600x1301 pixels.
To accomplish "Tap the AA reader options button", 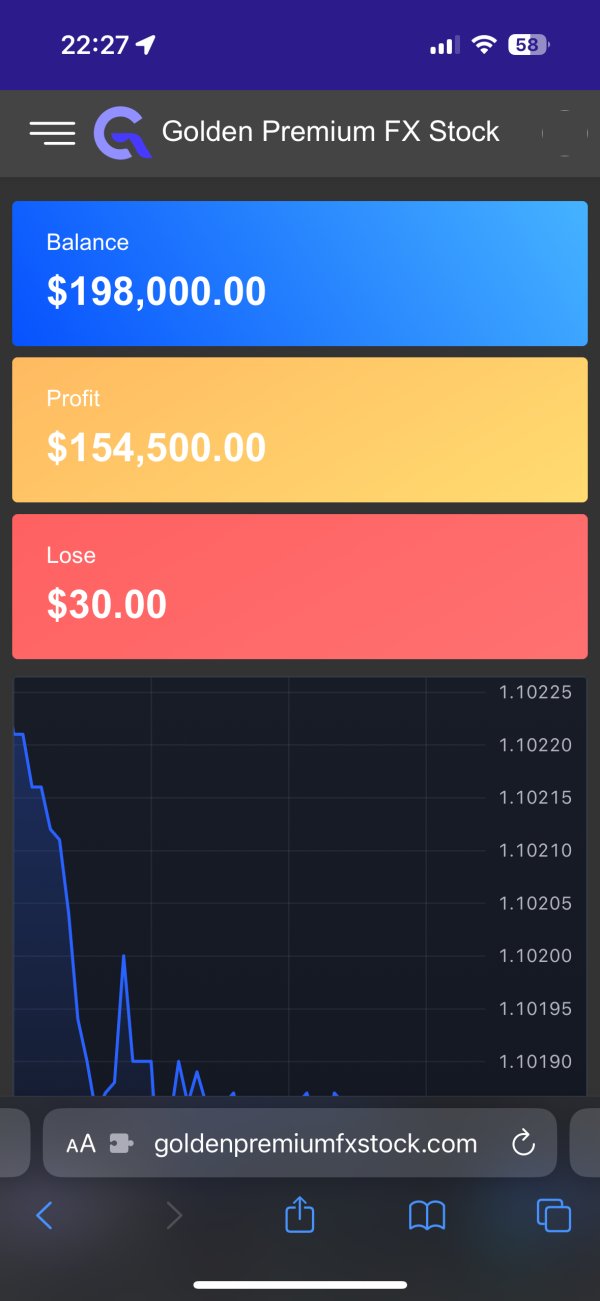I will coord(81,1144).
